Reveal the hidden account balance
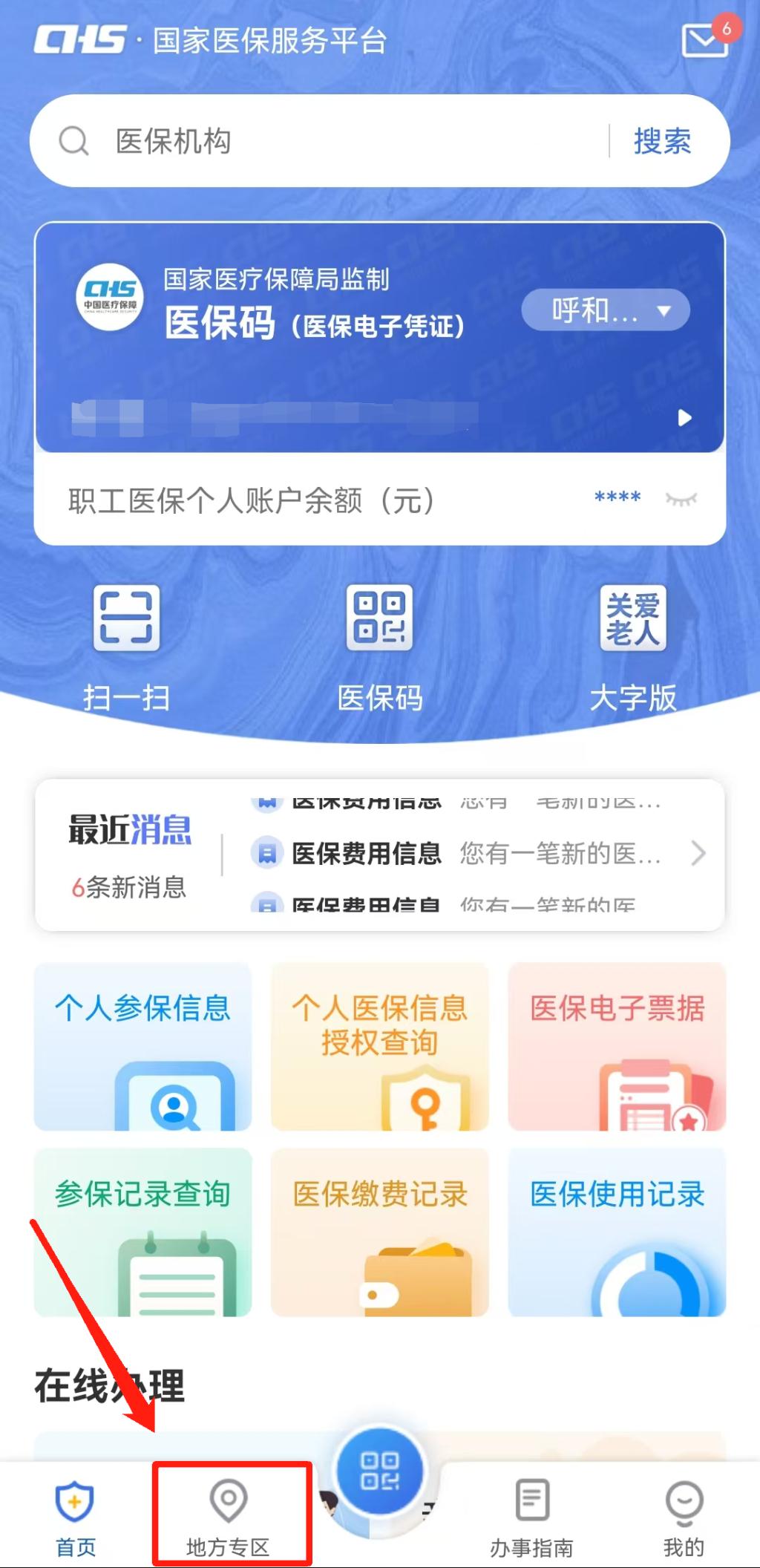The height and width of the screenshot is (1568, 760). pos(681,500)
